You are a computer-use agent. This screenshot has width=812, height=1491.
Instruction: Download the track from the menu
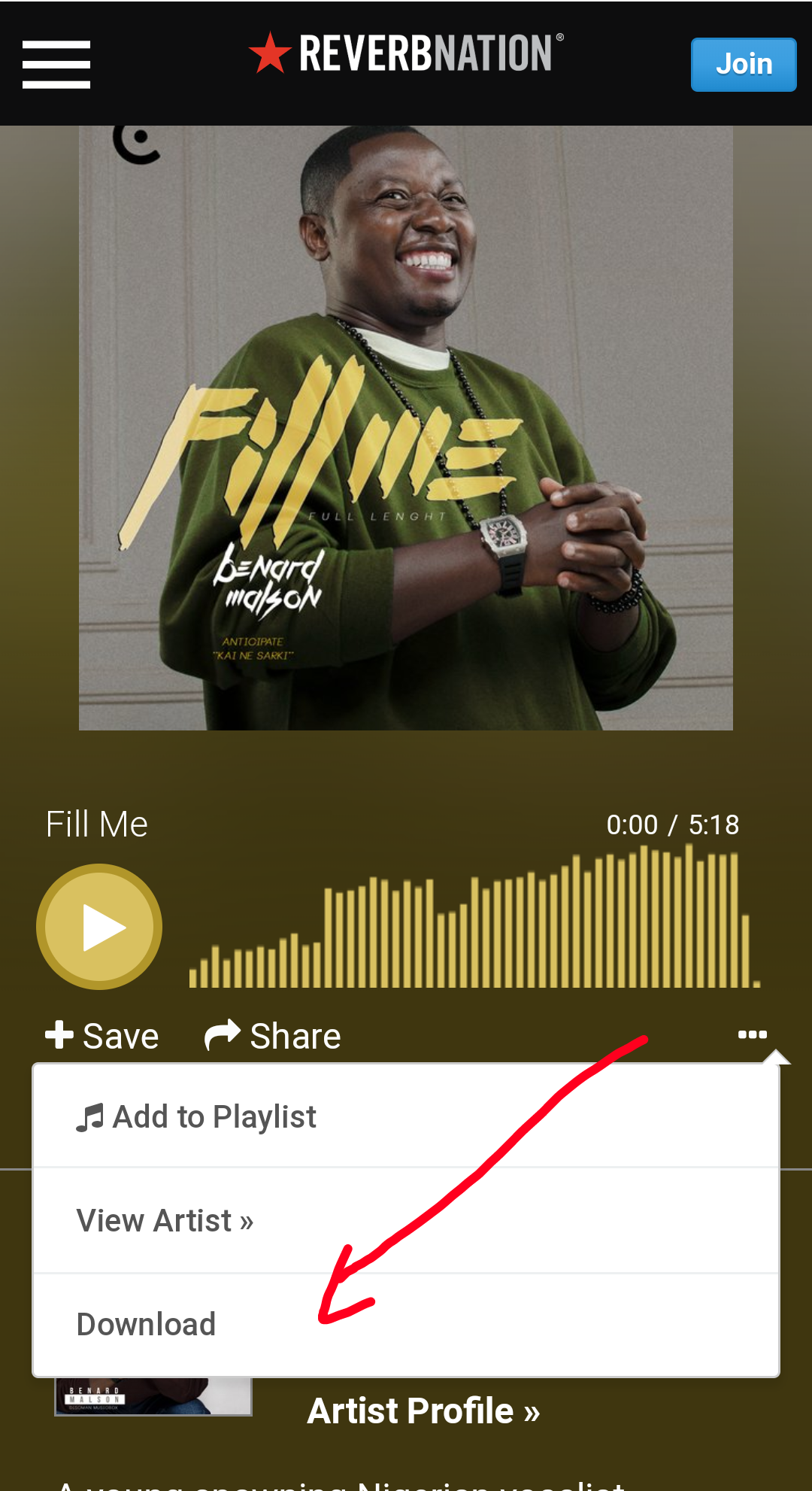[147, 1324]
